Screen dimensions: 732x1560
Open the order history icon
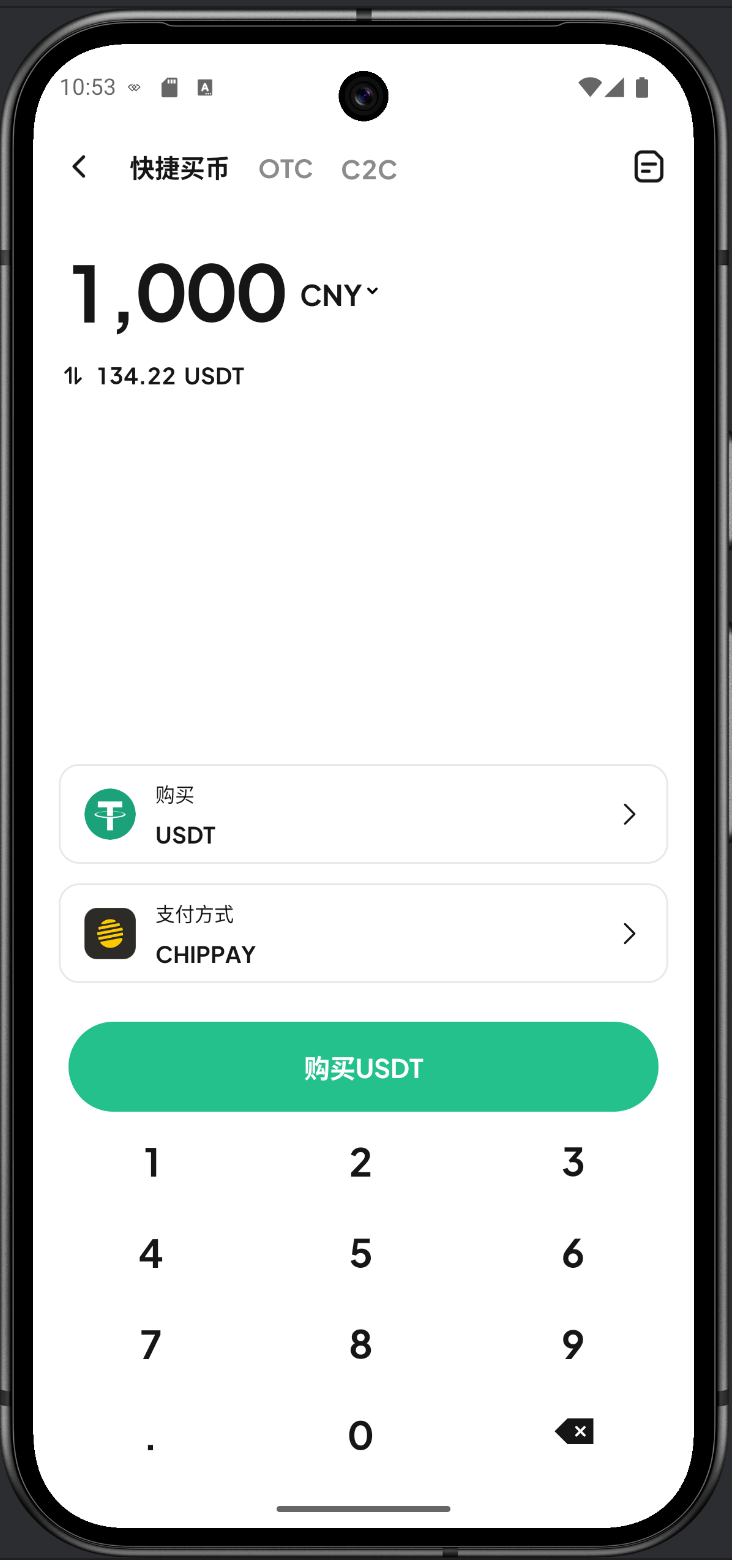(x=649, y=167)
